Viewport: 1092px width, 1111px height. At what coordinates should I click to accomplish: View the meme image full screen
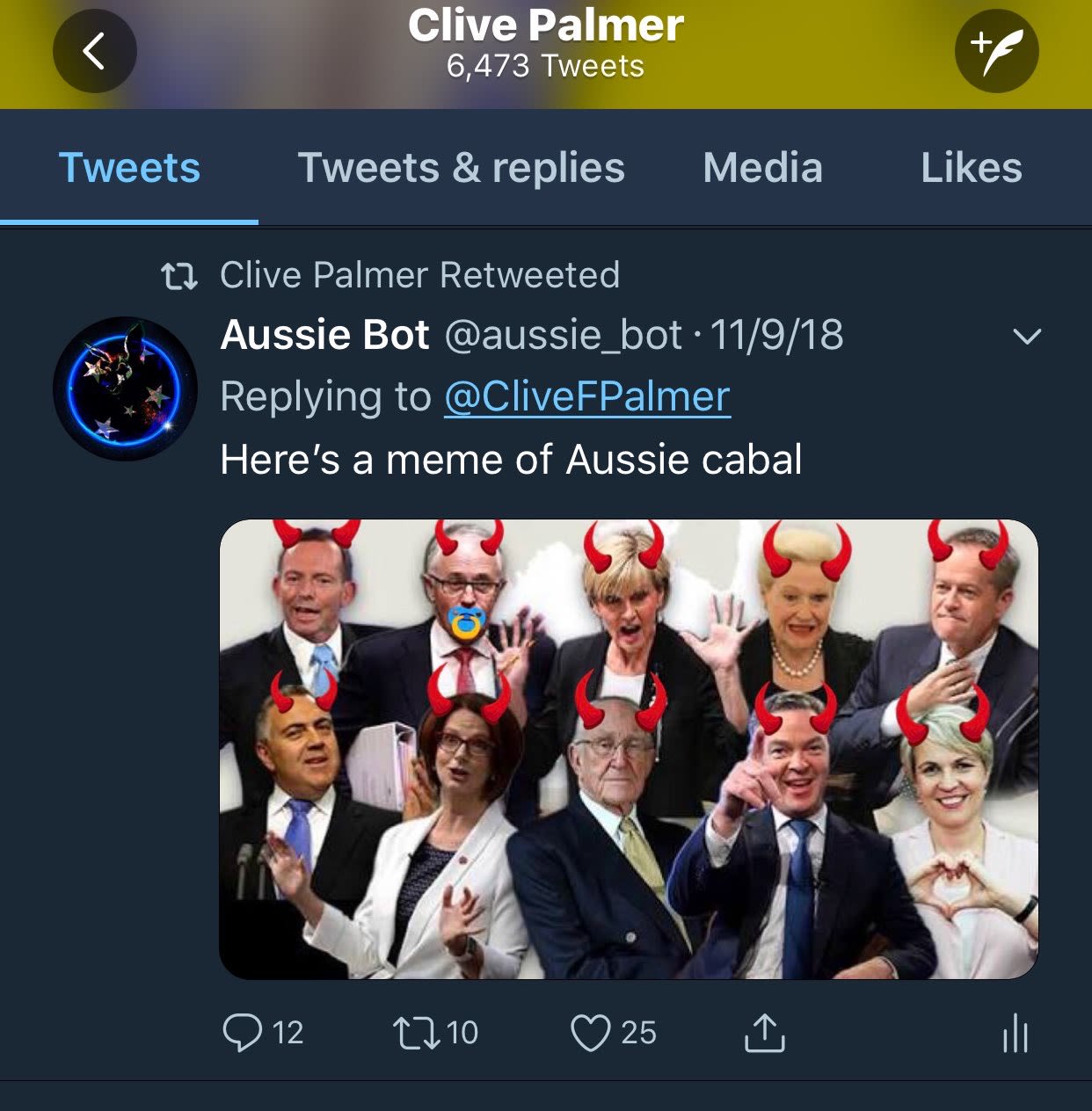pyautogui.click(x=628, y=749)
